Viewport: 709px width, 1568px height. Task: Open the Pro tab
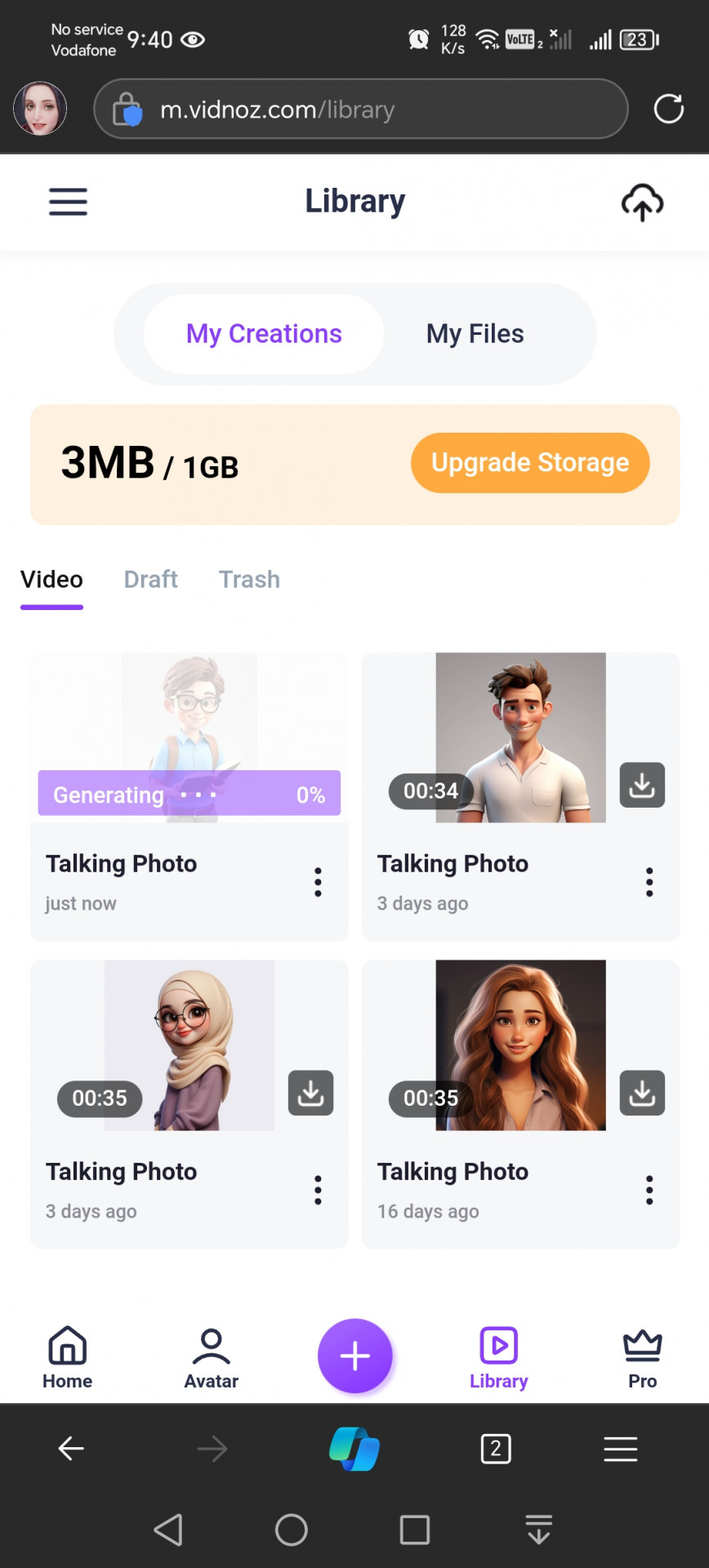[642, 1357]
